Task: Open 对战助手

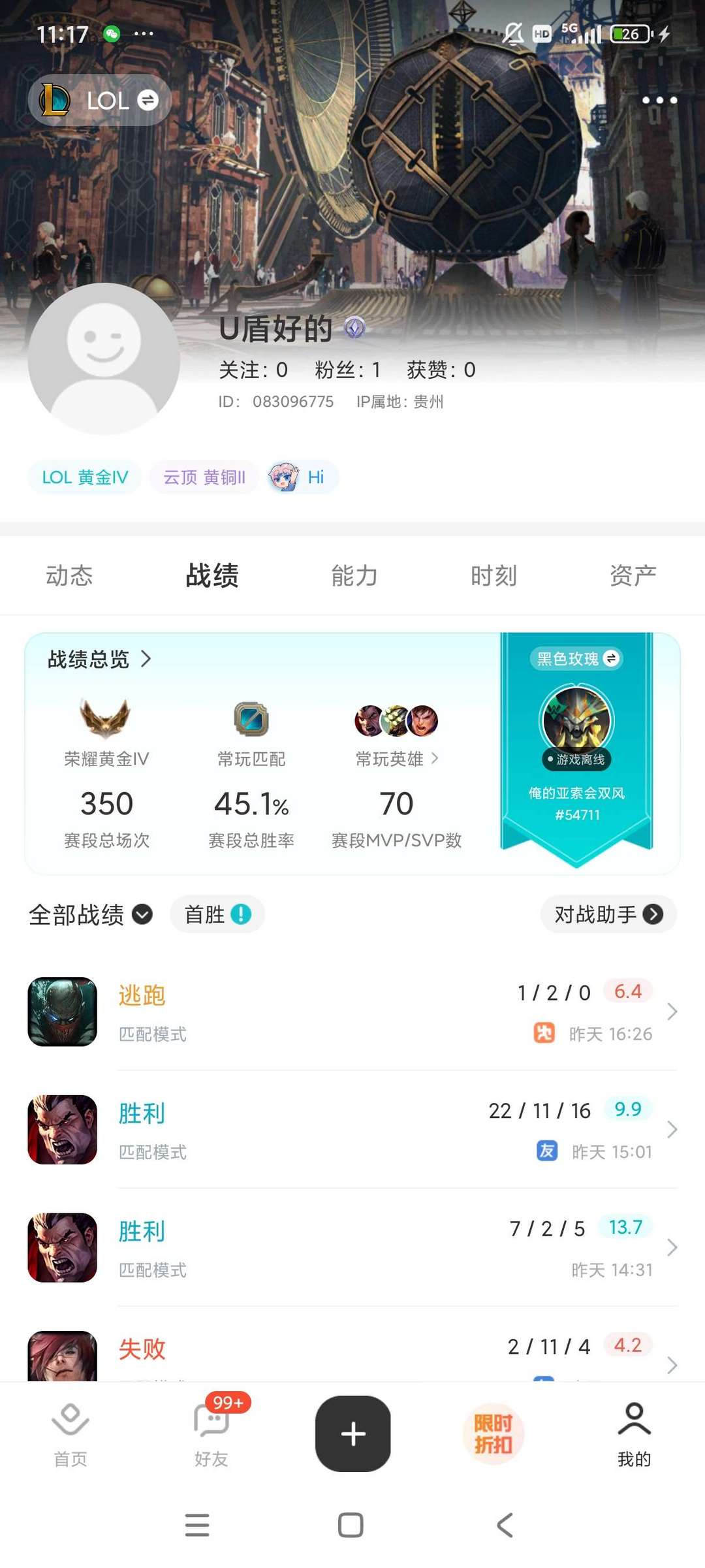Action: (608, 914)
